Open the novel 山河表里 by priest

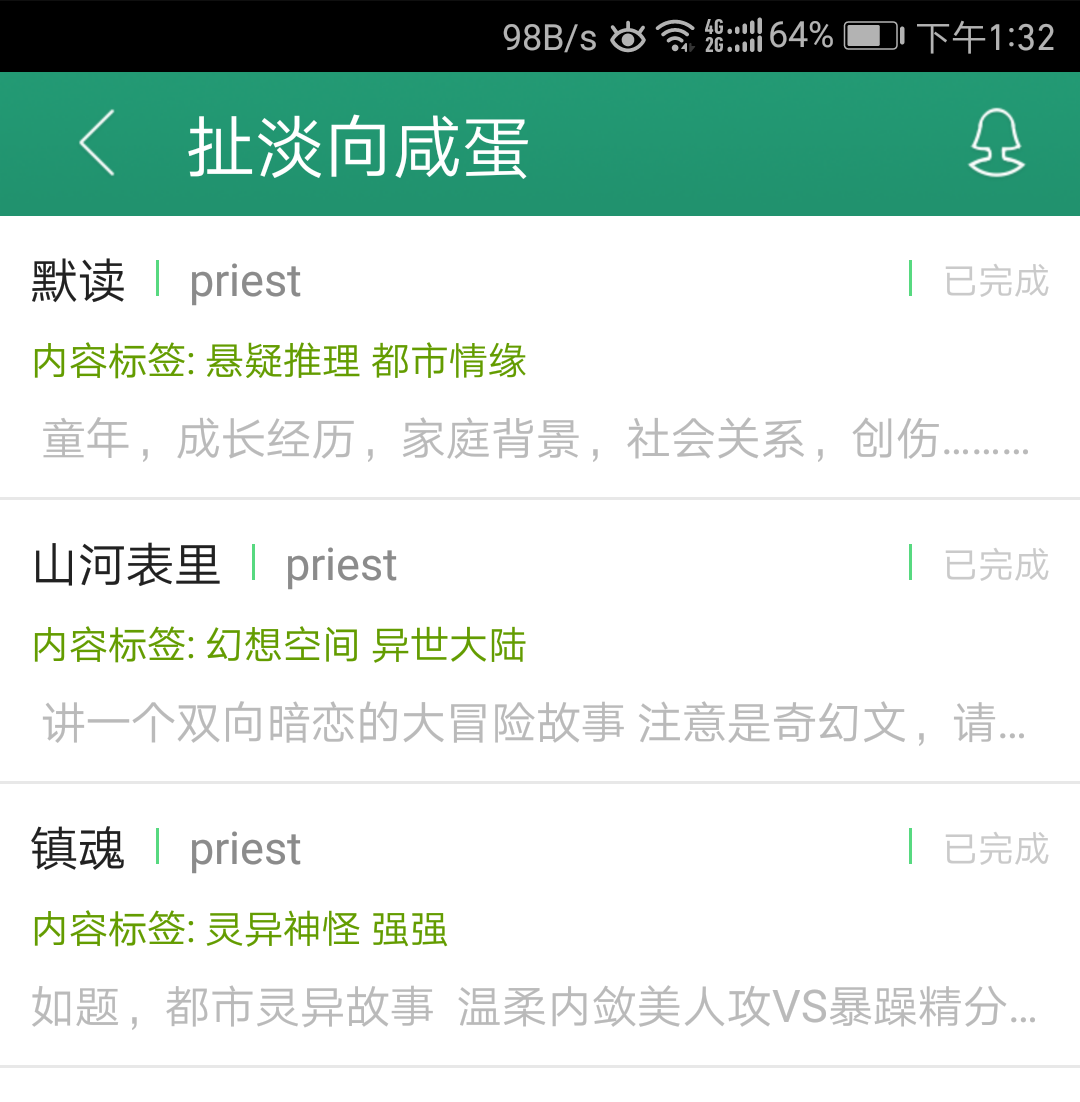point(127,565)
